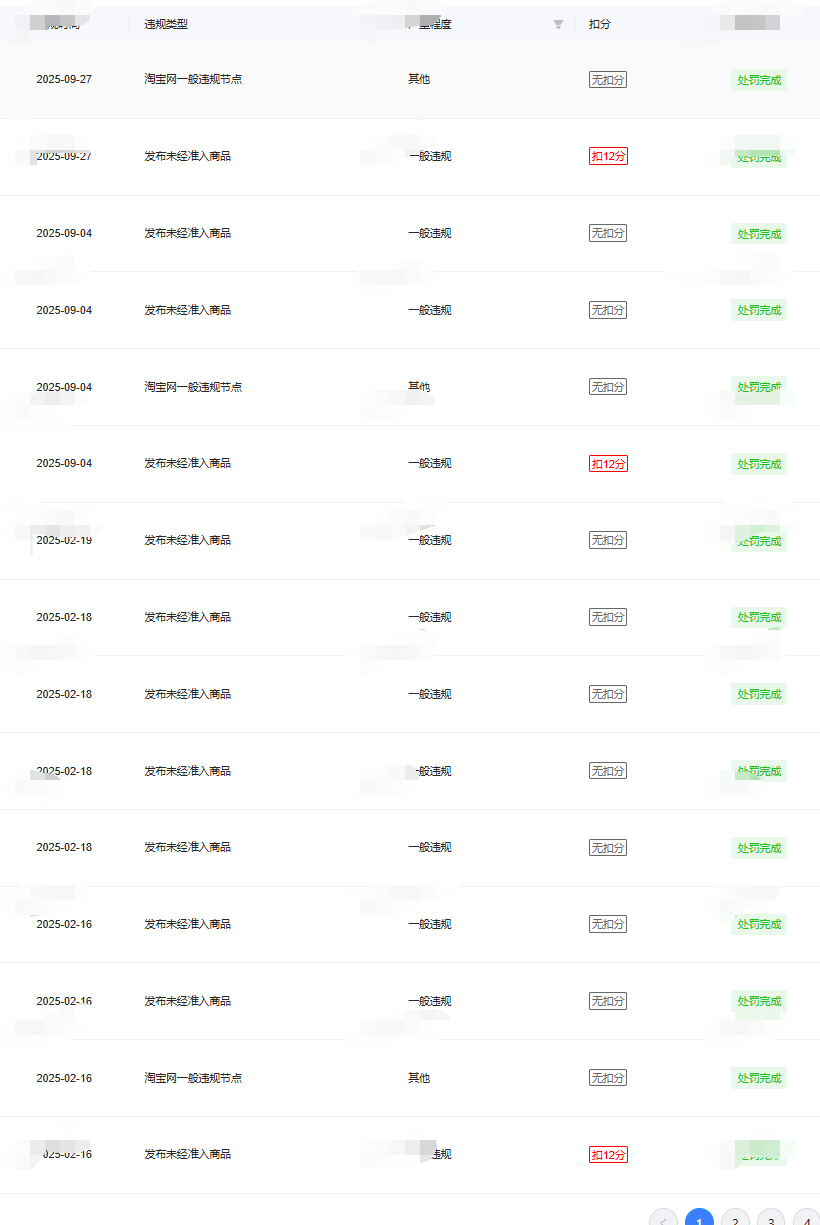820x1225 pixels.
Task: Tap the previous page arrow
Action: 663,1219
